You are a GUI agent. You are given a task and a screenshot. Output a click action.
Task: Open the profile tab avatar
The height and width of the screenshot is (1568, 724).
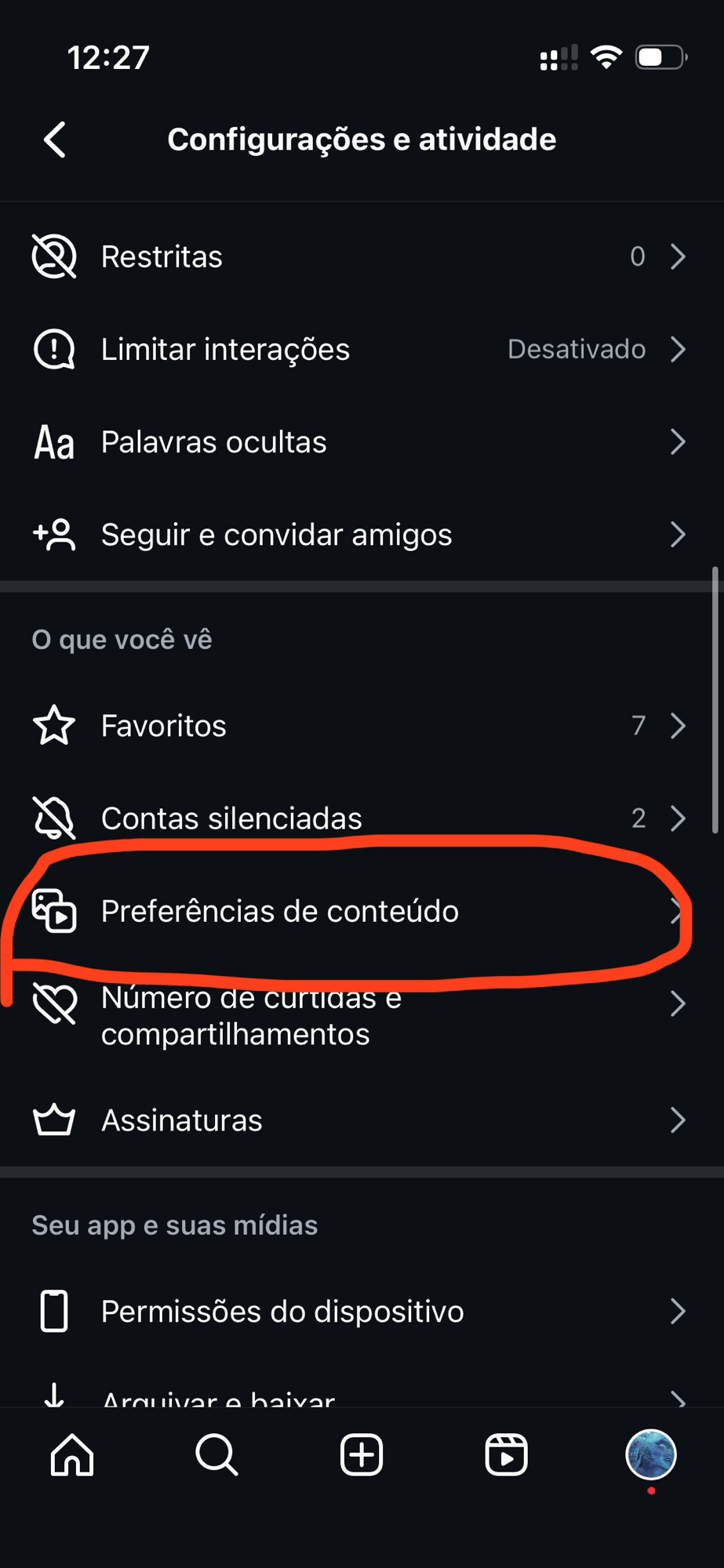point(650,1455)
